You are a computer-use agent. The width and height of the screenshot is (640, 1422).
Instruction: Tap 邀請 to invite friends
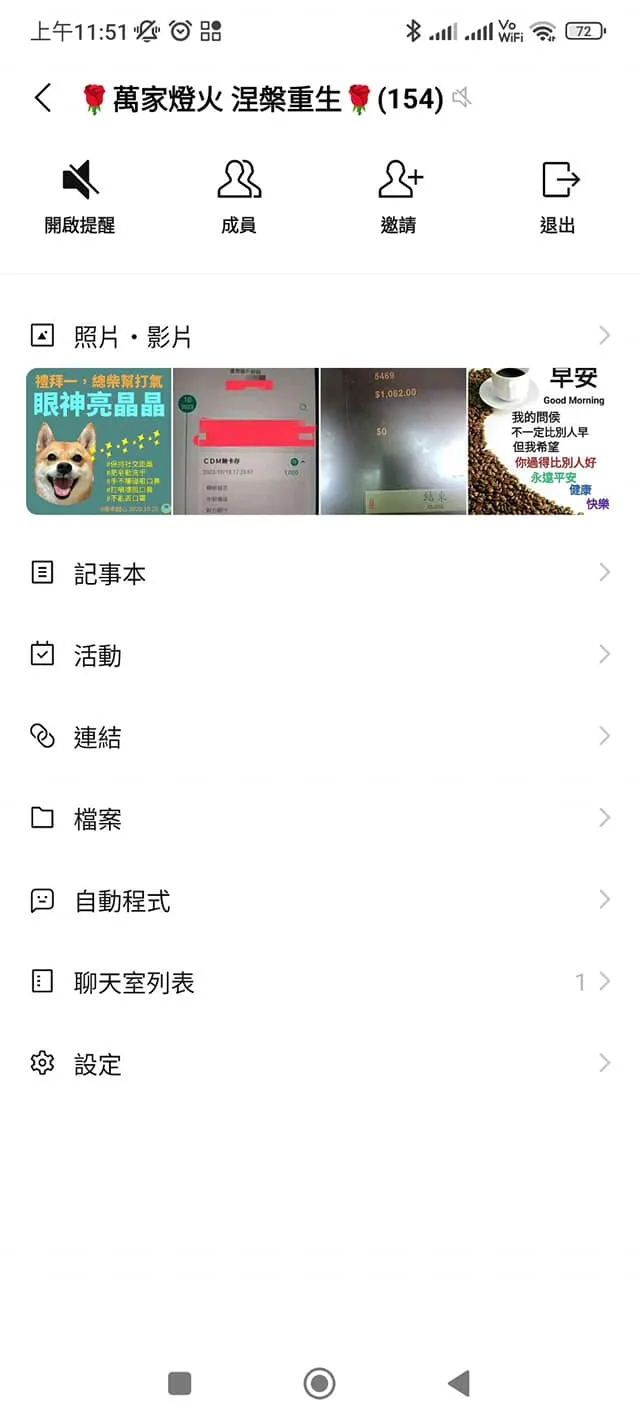[399, 196]
